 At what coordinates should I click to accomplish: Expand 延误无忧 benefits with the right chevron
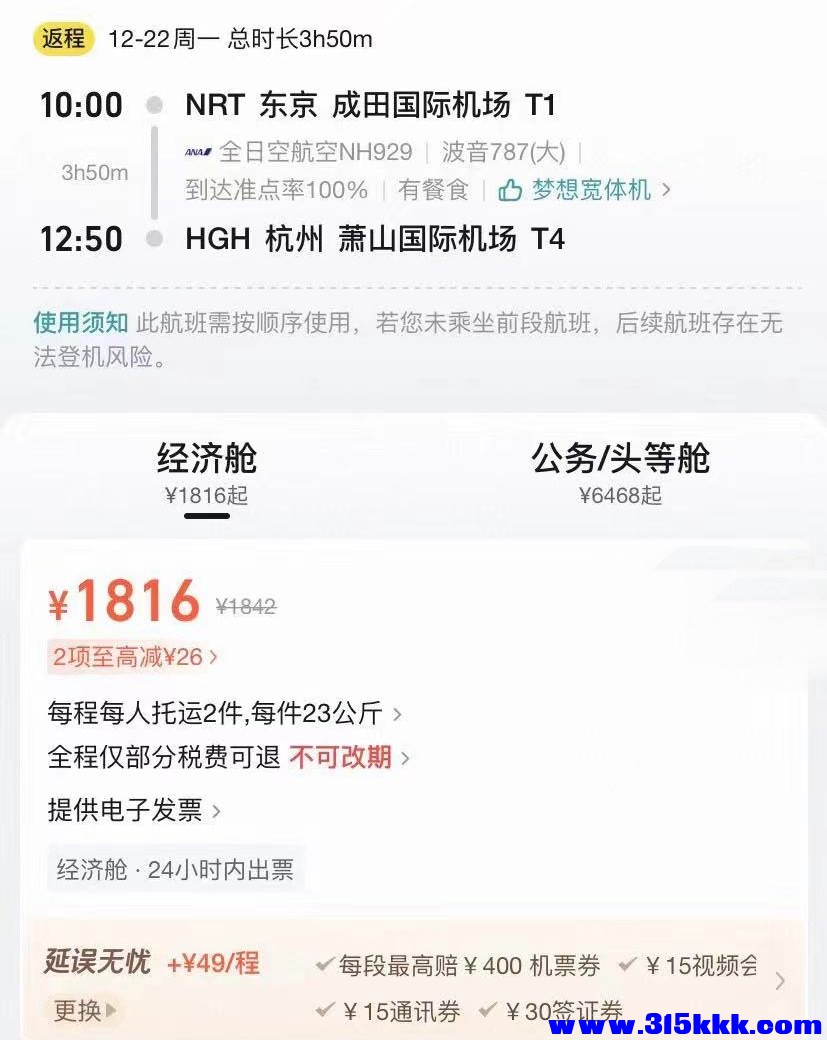click(780, 981)
